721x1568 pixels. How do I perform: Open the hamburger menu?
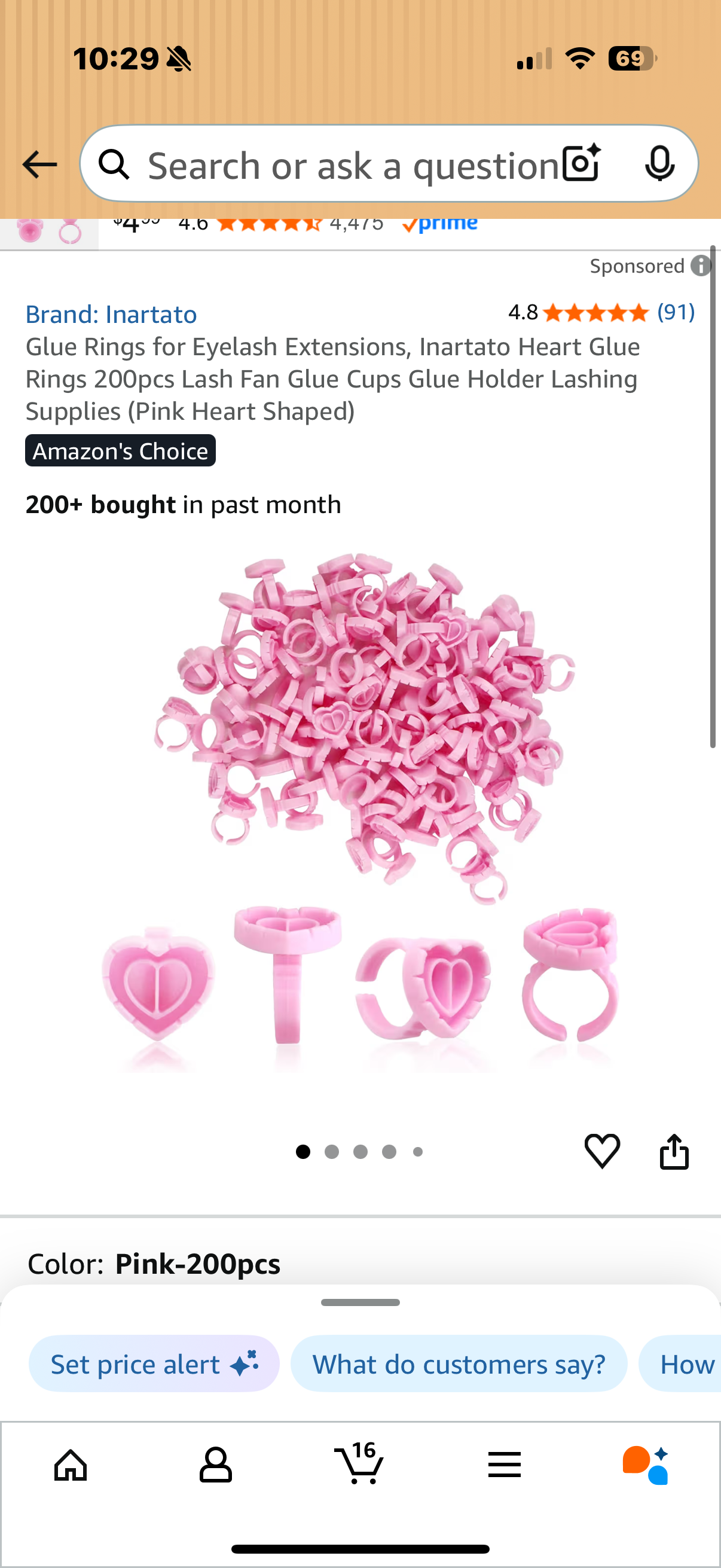504,1465
